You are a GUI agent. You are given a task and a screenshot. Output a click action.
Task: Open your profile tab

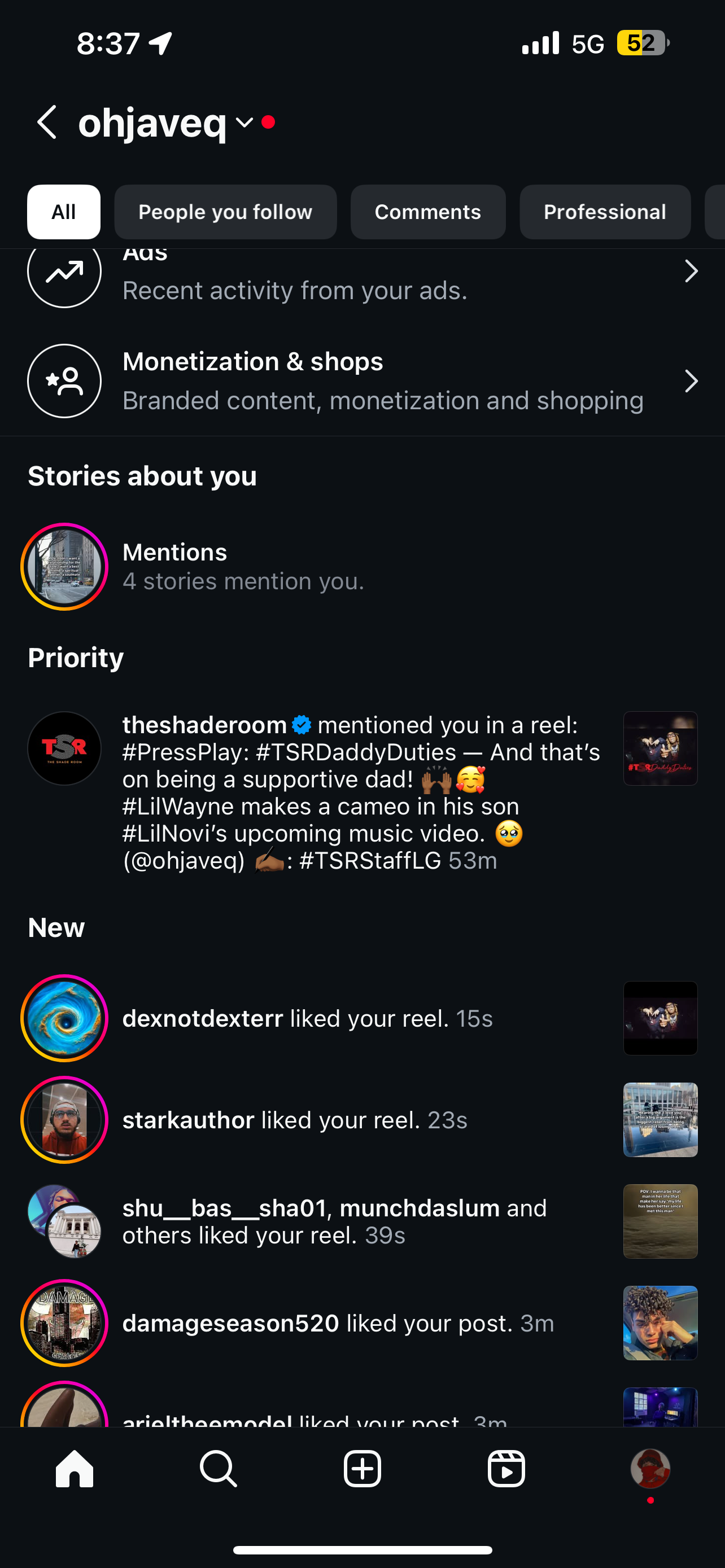pyautogui.click(x=650, y=1468)
